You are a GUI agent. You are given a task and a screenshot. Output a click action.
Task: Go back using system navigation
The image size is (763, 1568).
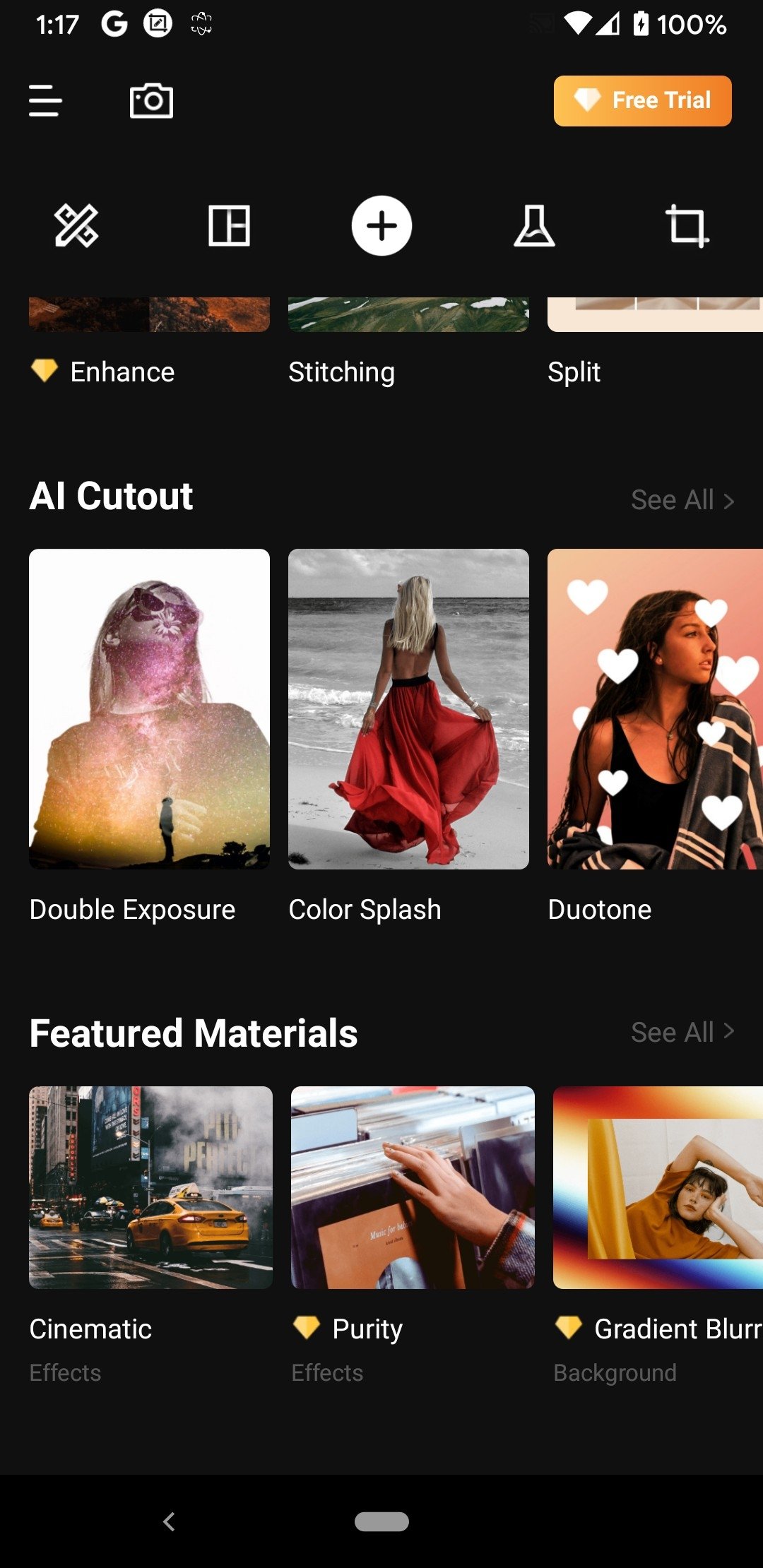pos(169,1521)
